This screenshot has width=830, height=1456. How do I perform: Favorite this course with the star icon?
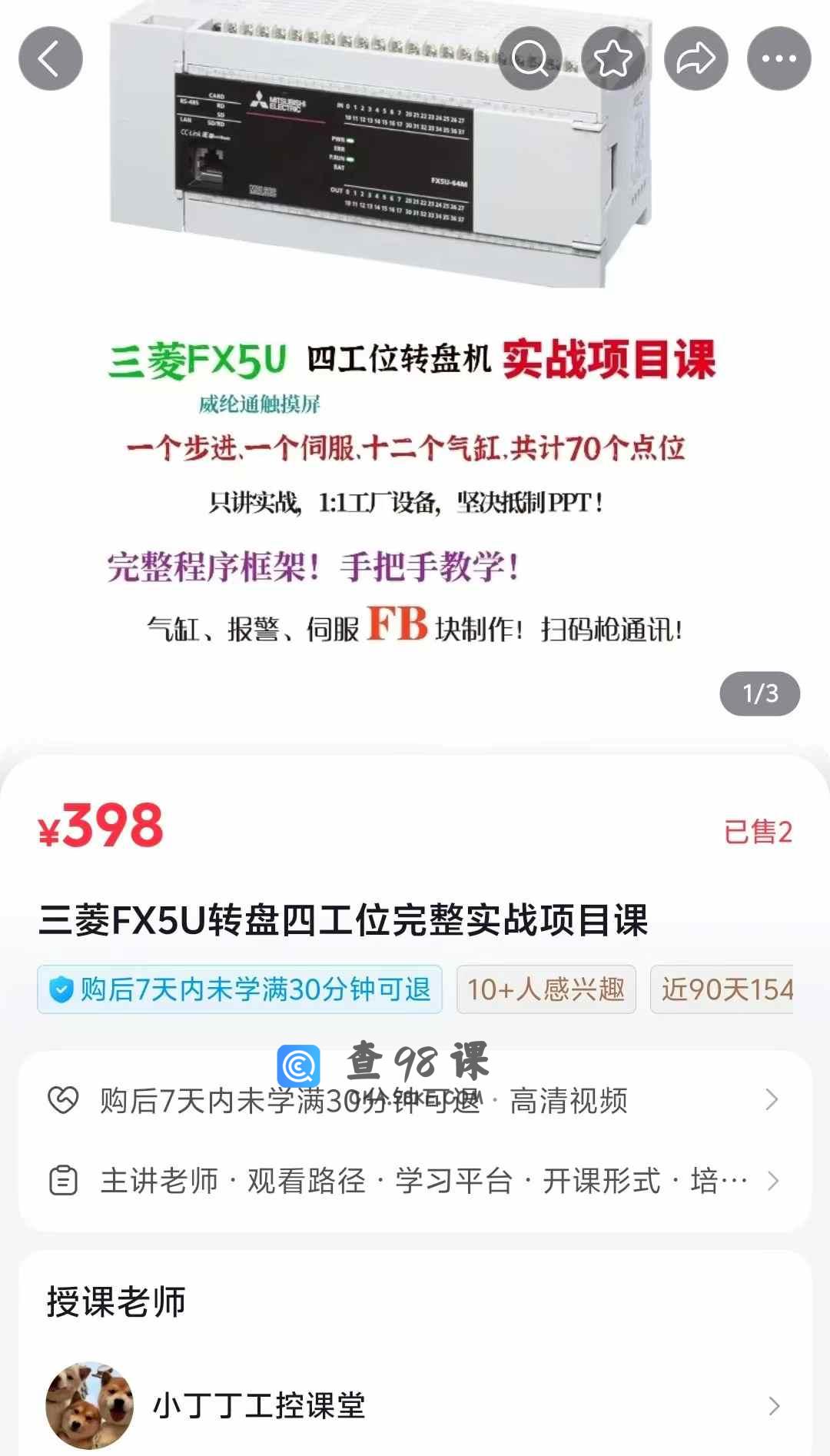(613, 58)
